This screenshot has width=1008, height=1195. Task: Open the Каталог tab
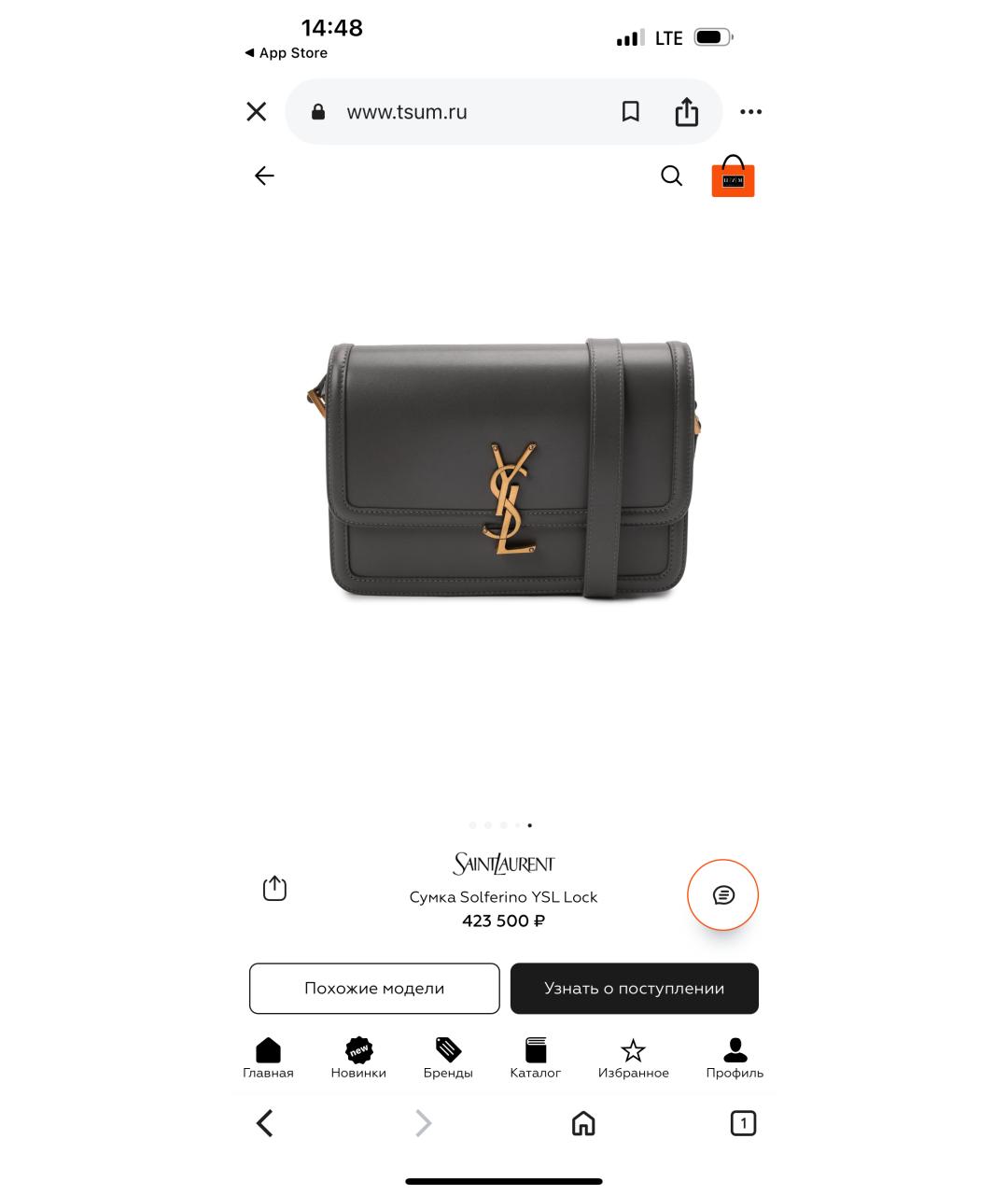coord(536,1058)
